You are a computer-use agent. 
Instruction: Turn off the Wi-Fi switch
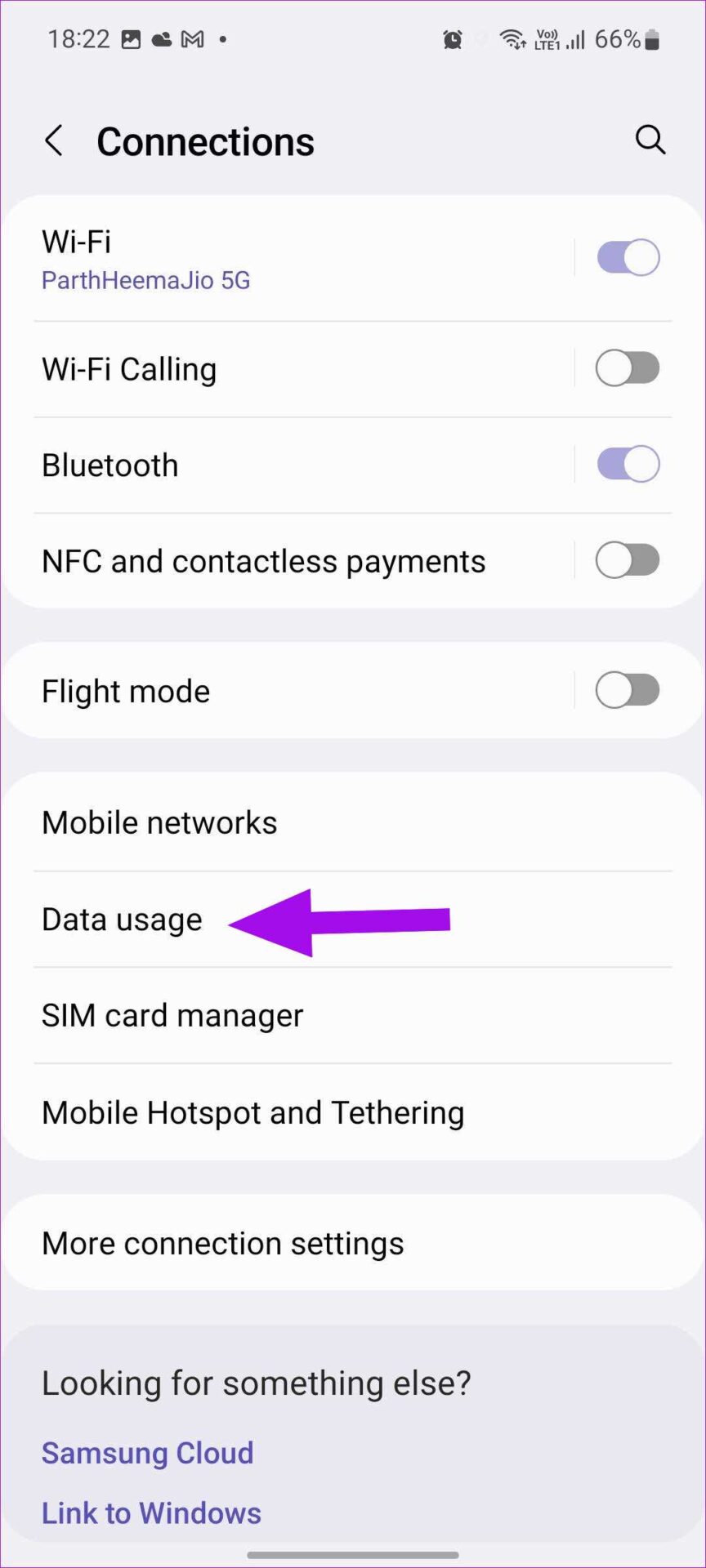(x=628, y=258)
